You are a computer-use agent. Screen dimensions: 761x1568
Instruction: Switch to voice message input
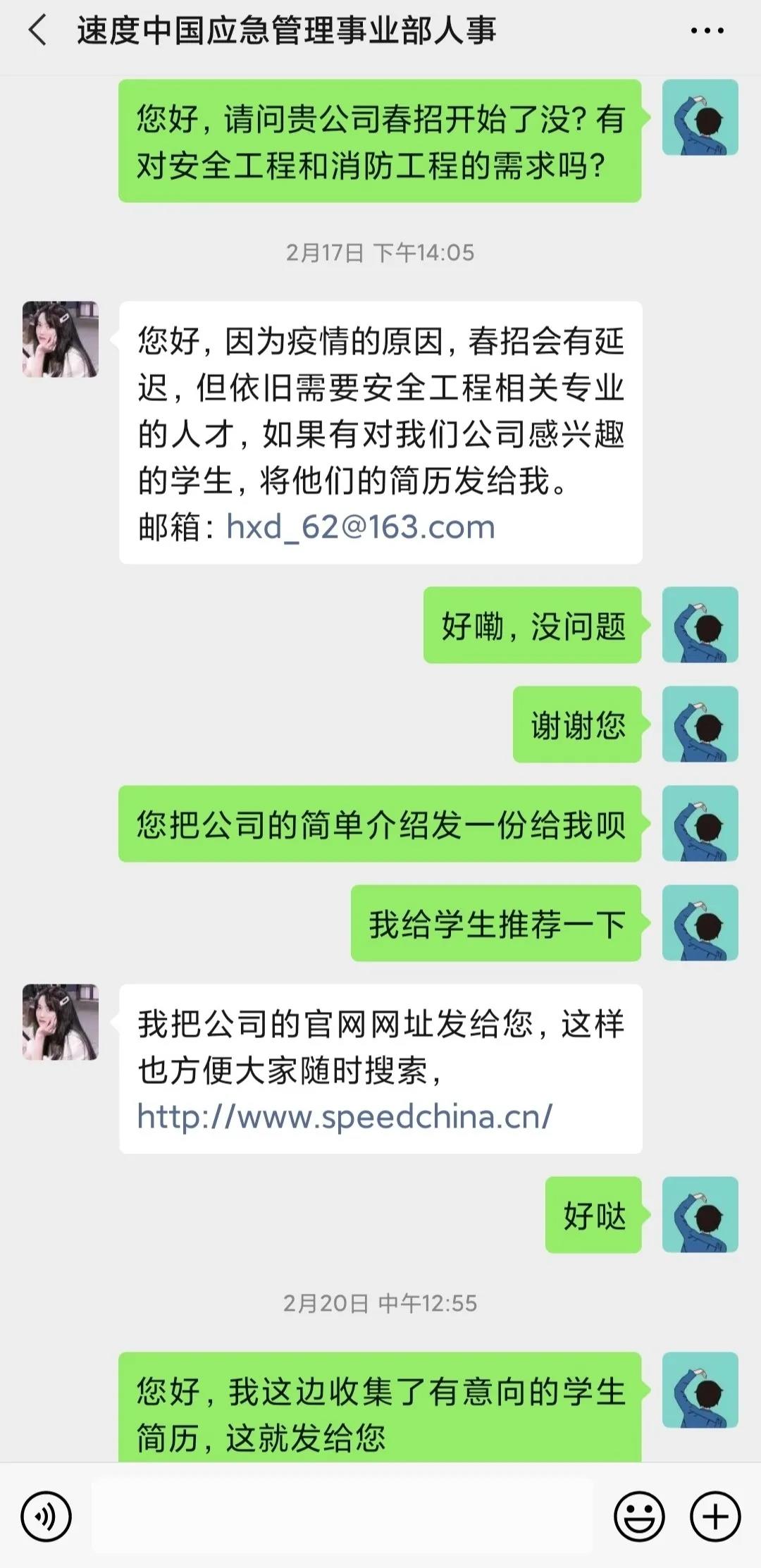[x=47, y=1517]
